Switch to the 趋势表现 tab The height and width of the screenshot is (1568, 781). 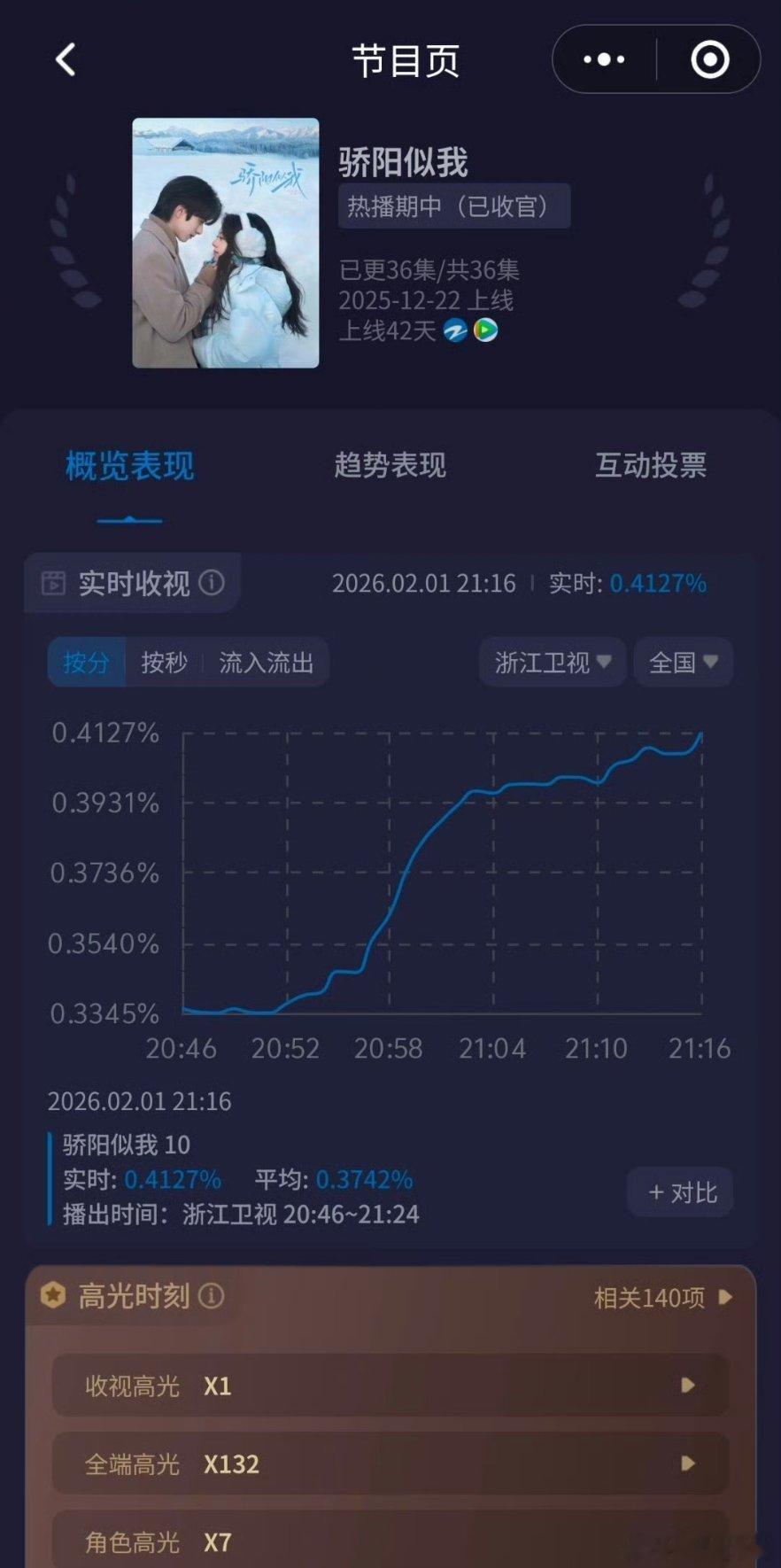[x=392, y=467]
